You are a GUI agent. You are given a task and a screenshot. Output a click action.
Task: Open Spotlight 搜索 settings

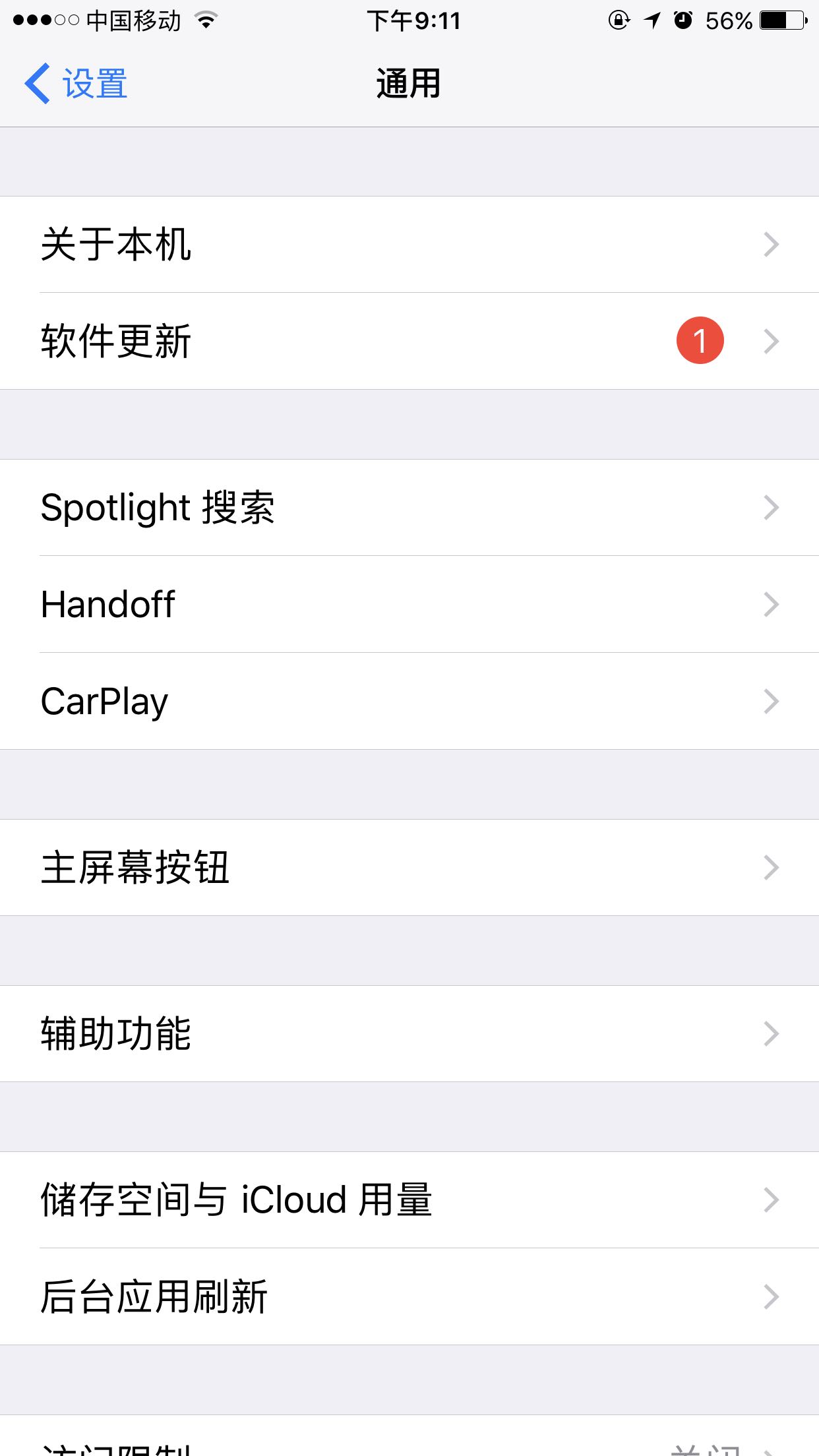pyautogui.click(x=409, y=508)
